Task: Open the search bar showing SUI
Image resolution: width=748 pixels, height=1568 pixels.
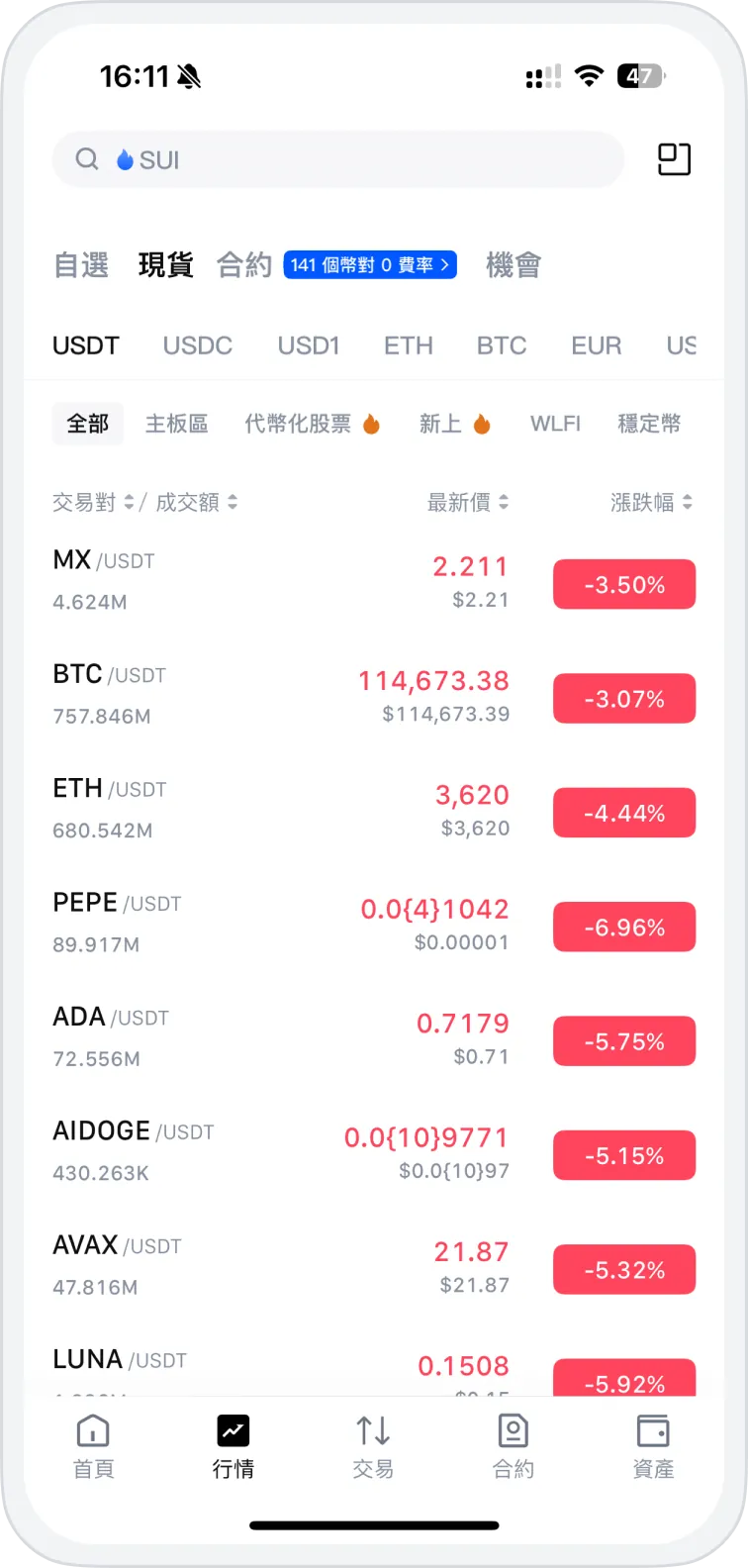Action: point(338,159)
